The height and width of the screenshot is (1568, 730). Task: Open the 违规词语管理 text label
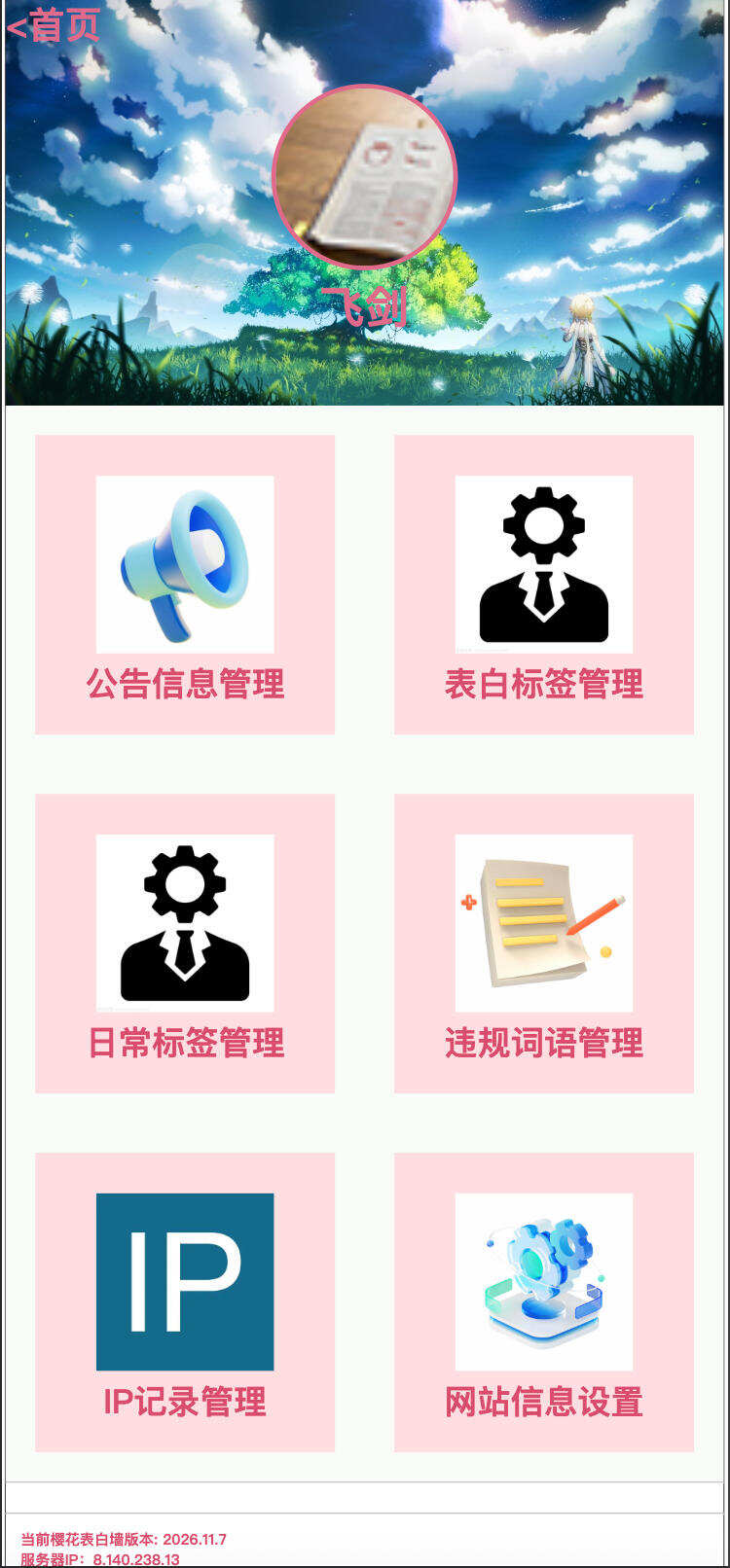pyautogui.click(x=544, y=1044)
